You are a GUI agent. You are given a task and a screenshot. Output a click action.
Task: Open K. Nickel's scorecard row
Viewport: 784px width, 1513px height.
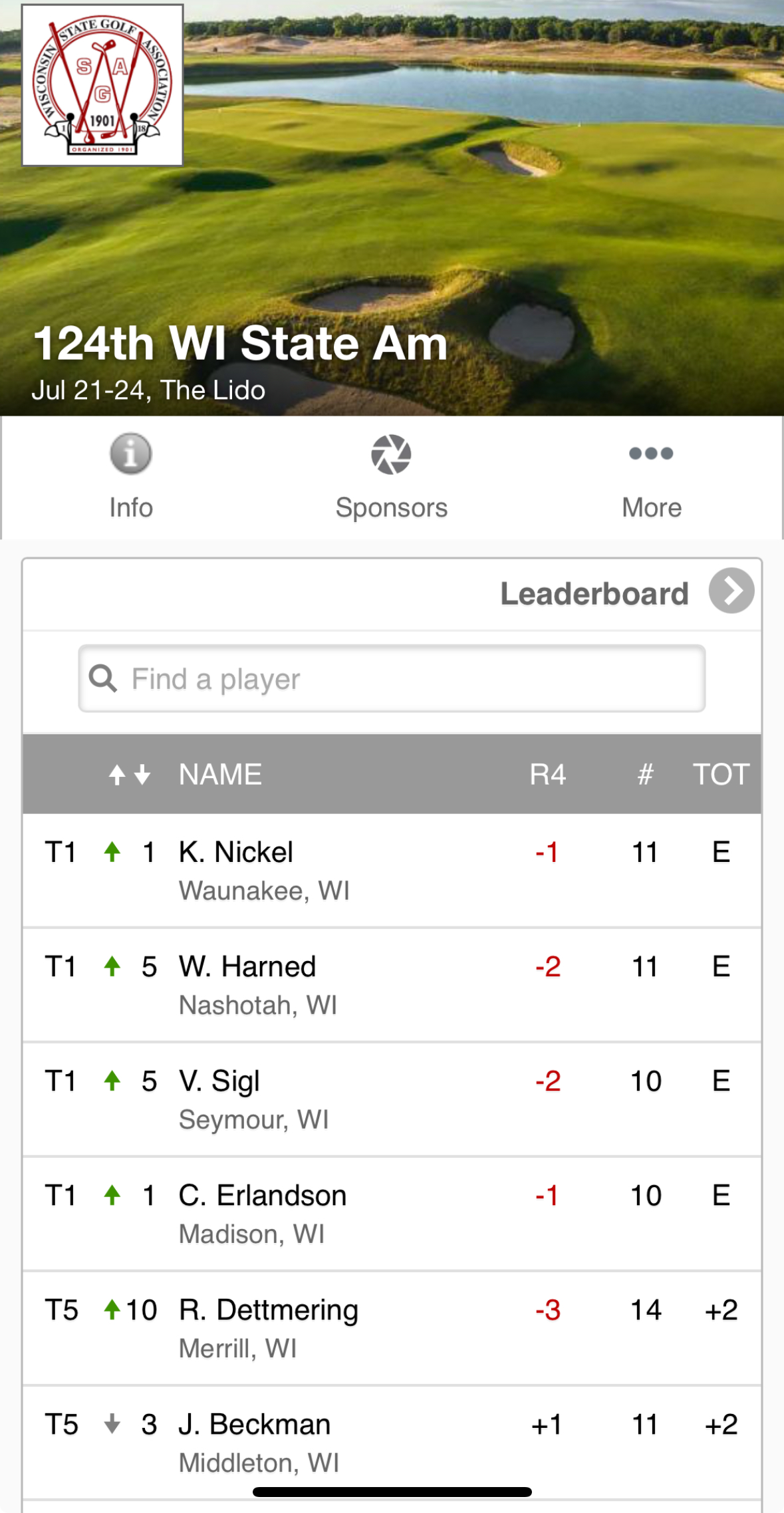tap(392, 871)
